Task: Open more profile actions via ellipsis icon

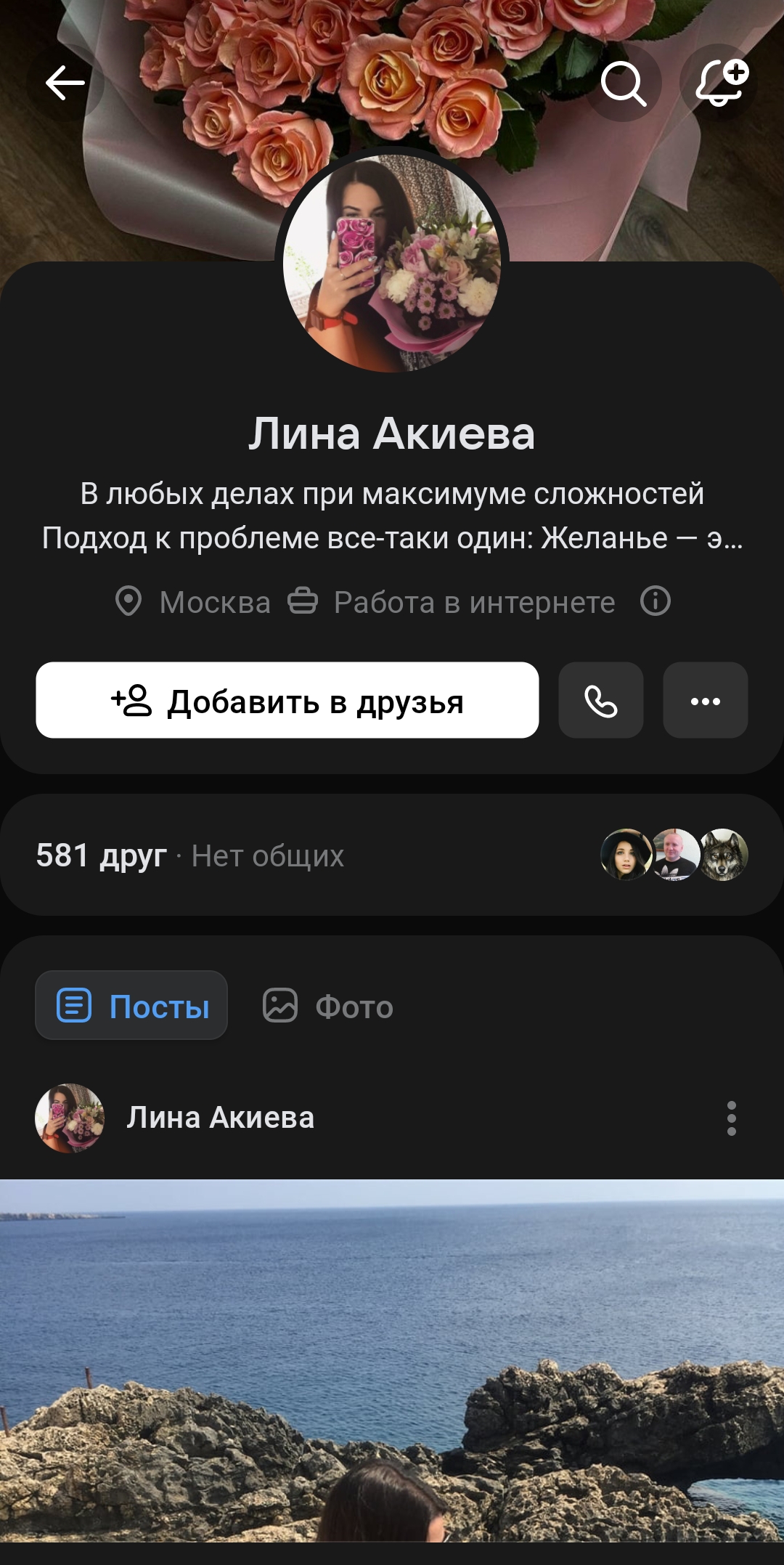Action: click(x=705, y=701)
